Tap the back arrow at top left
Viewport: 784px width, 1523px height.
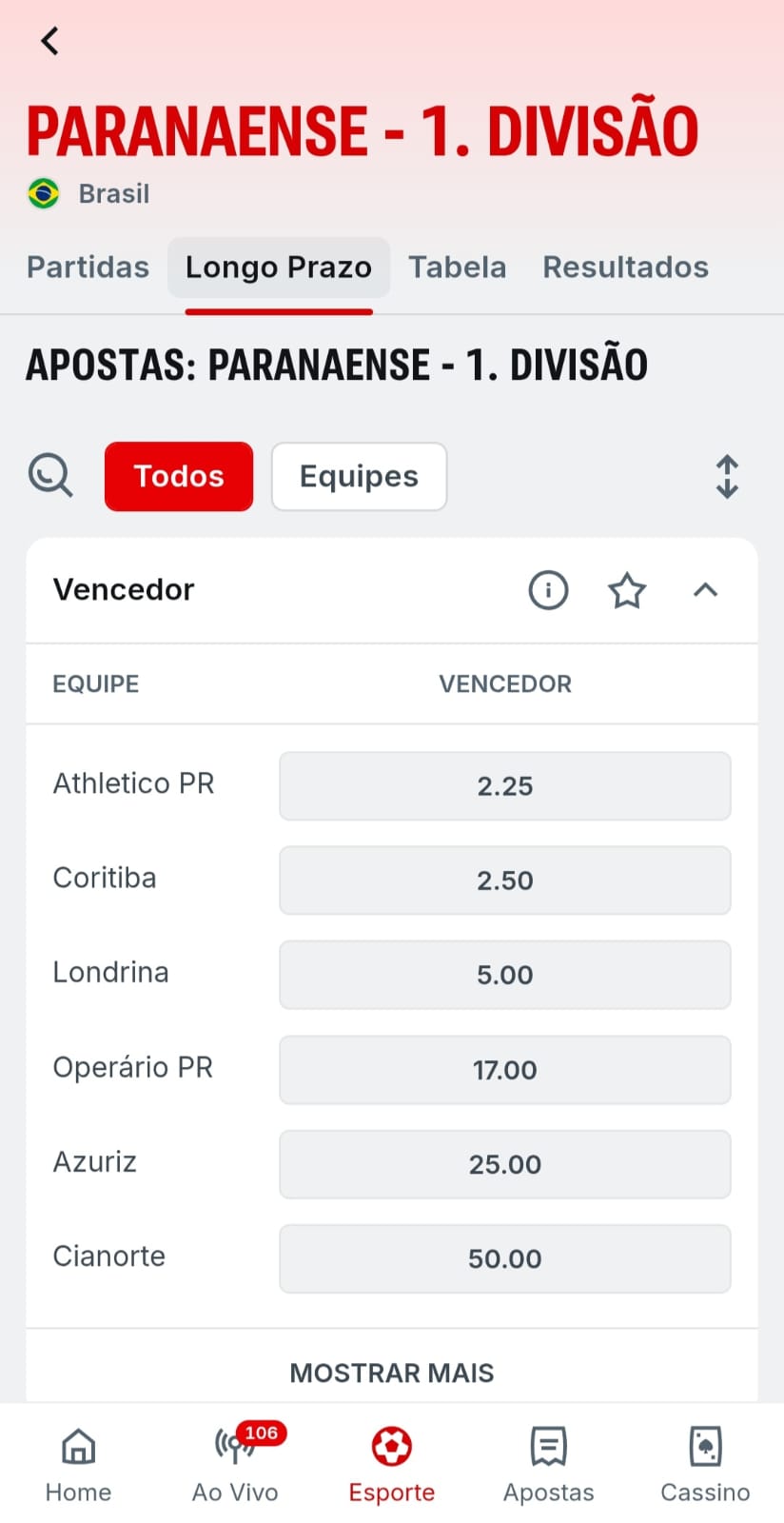[x=48, y=40]
